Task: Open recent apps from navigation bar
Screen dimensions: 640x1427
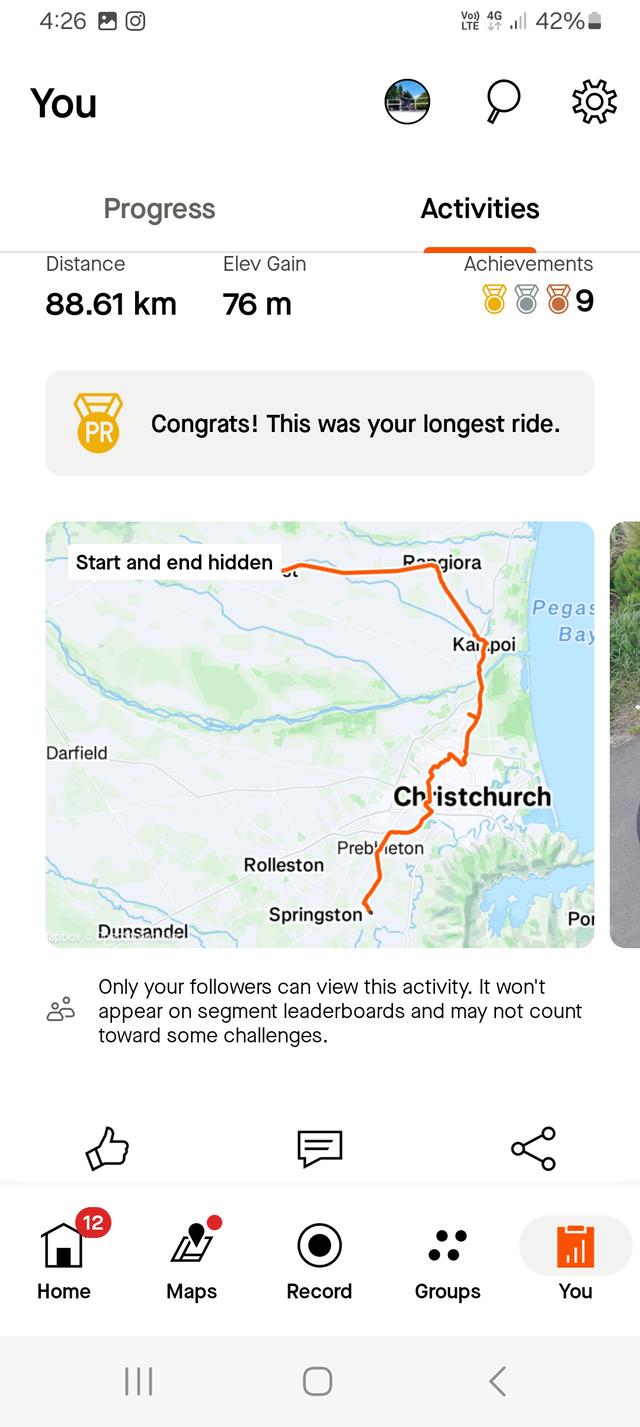Action: pyautogui.click(x=138, y=1381)
